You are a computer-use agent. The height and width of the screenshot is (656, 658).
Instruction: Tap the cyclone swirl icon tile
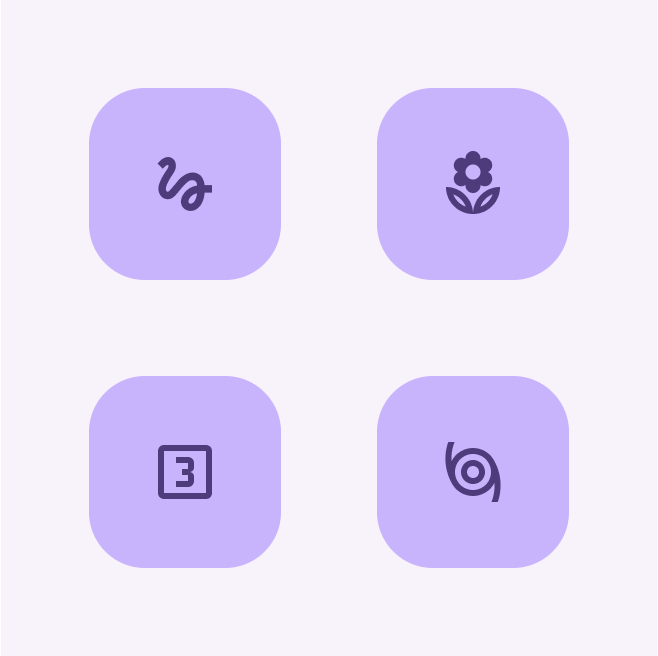(473, 472)
